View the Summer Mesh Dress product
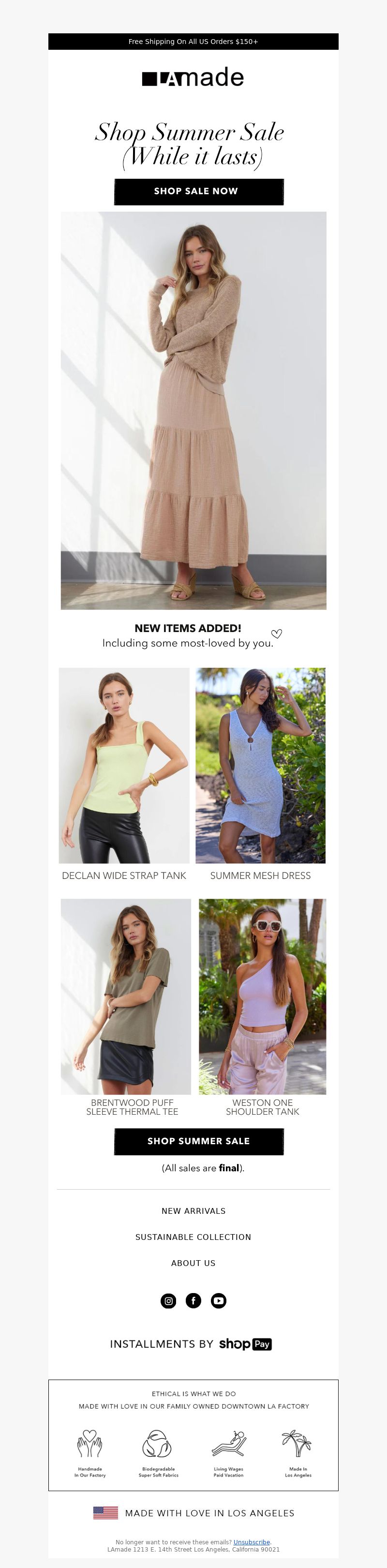This screenshot has height=1568, width=387. (x=260, y=765)
